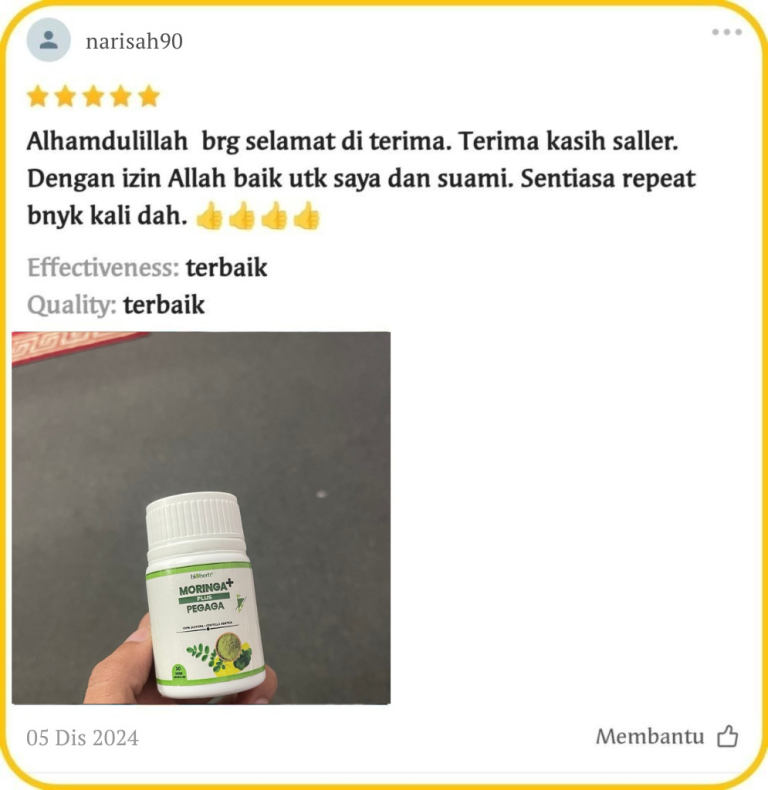
Task: Open the Moringa Plus Pegaga review photo
Action: [x=201, y=517]
